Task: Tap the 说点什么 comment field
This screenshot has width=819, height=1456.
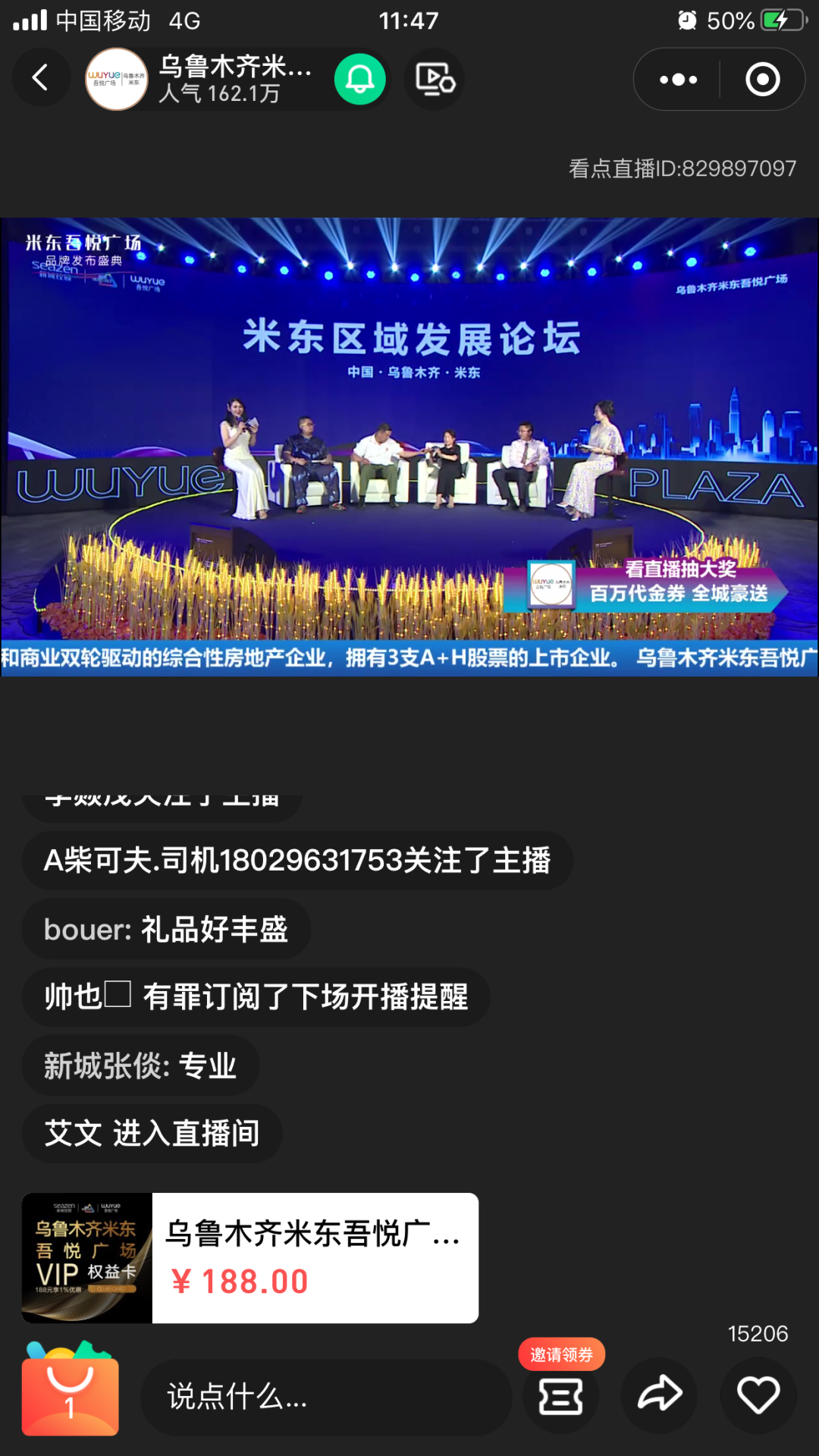Action: click(x=326, y=1396)
